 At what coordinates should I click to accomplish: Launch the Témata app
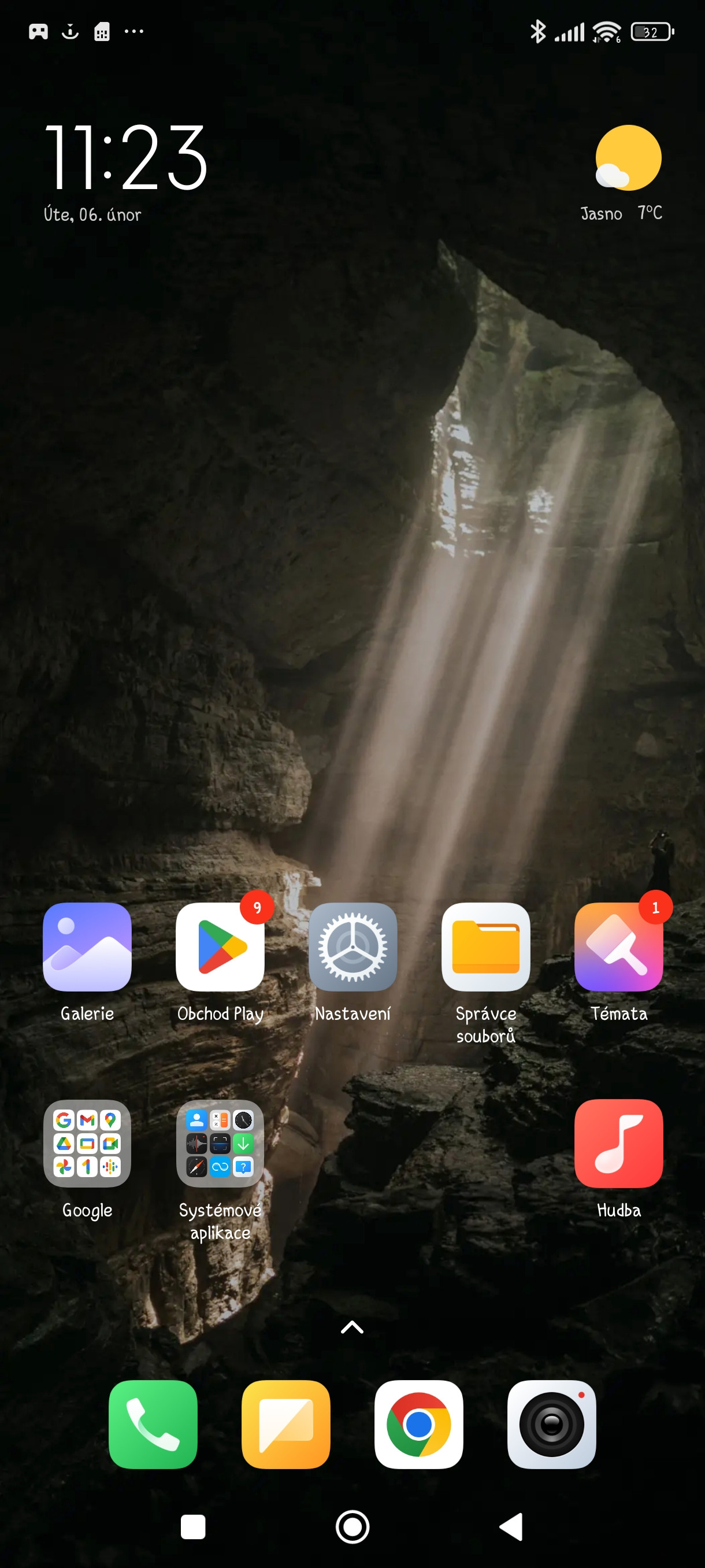[618, 946]
